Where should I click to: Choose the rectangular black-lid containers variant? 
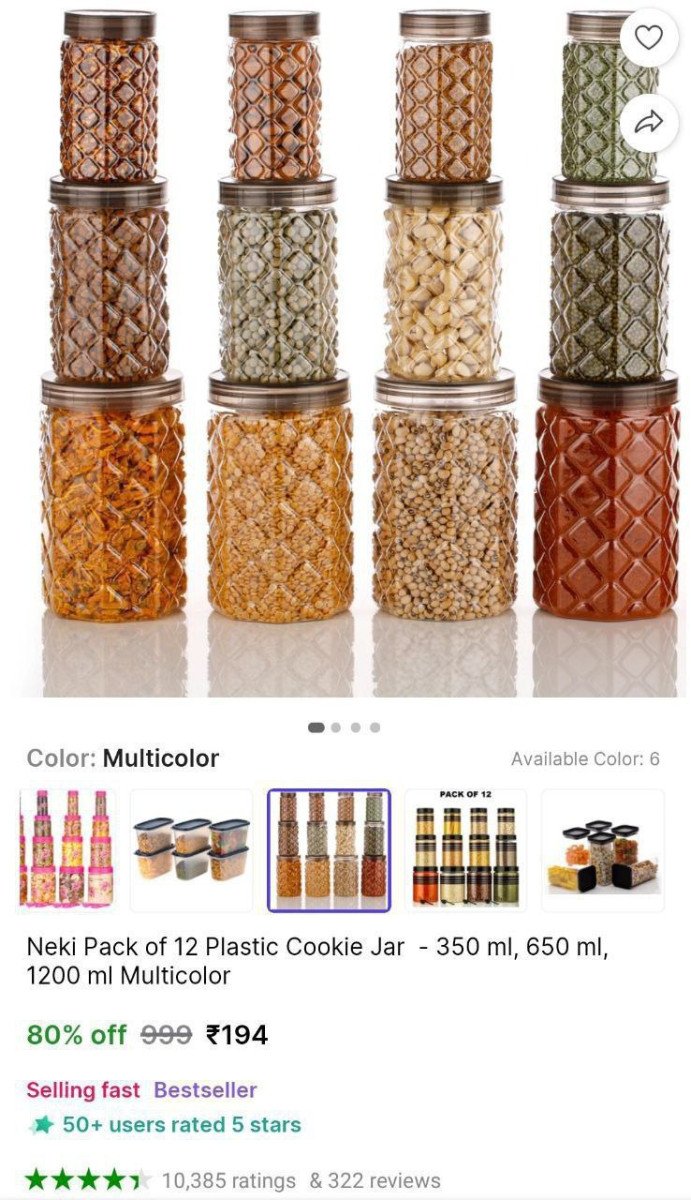pyautogui.click(x=191, y=850)
